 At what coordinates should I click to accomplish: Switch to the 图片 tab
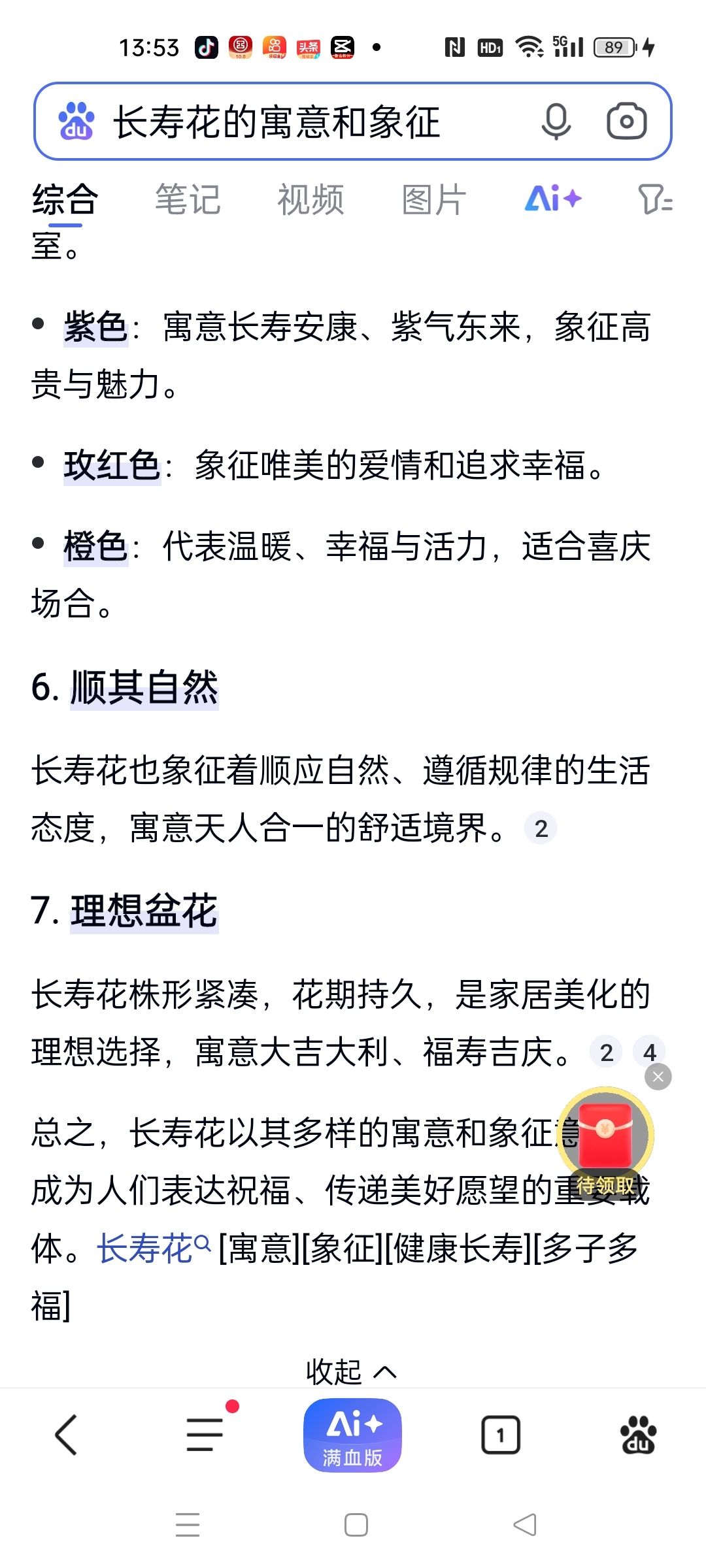(434, 199)
